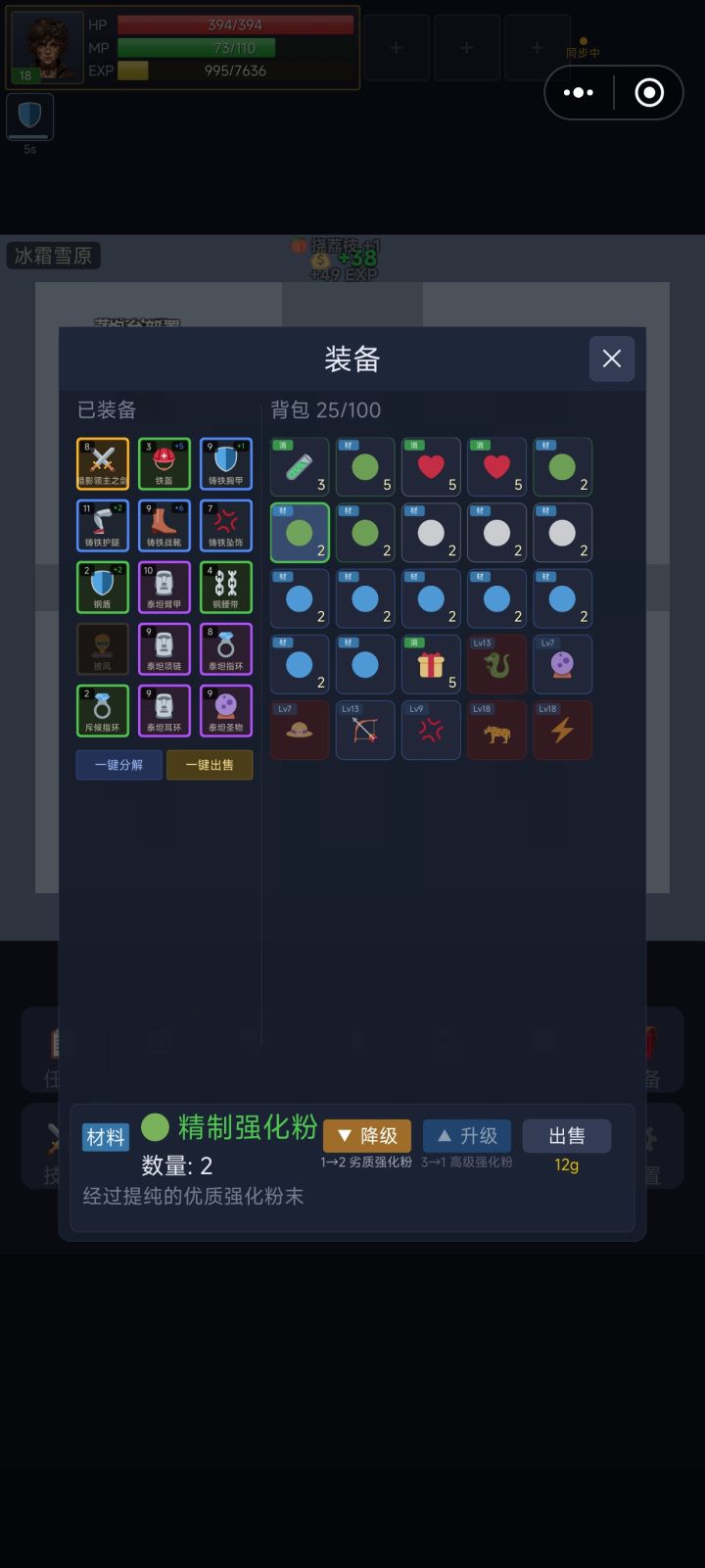Open the gift box consumable in backpack

pyautogui.click(x=431, y=664)
